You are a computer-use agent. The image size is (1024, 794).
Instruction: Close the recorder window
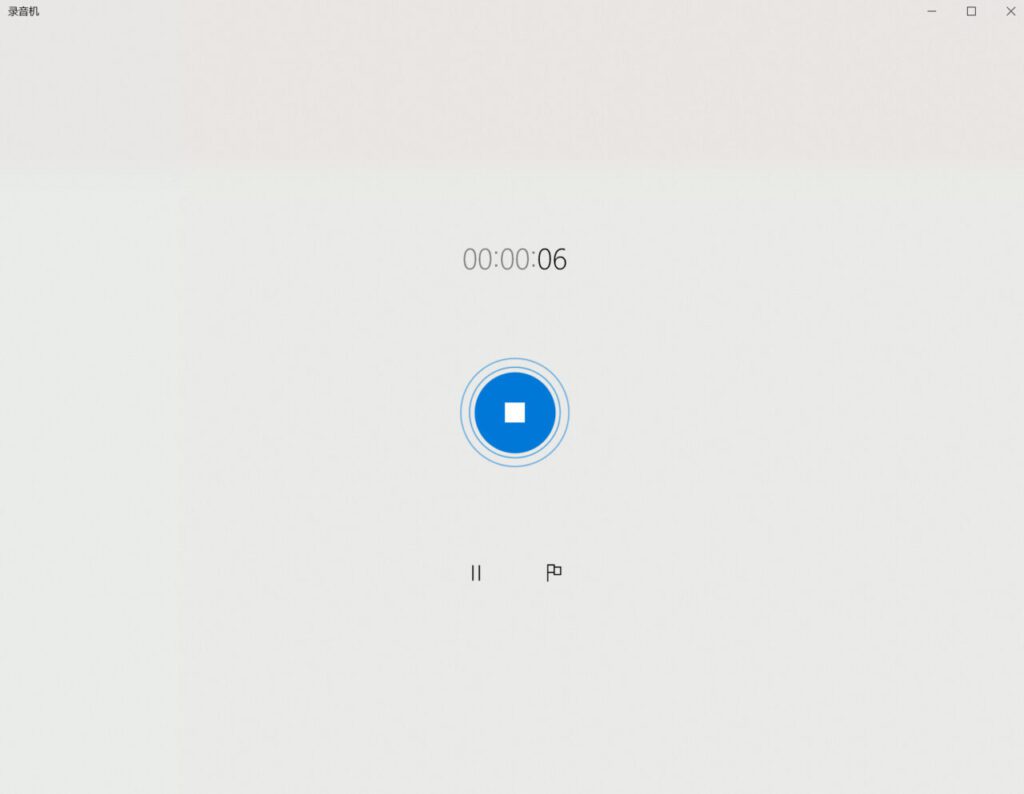1010,11
